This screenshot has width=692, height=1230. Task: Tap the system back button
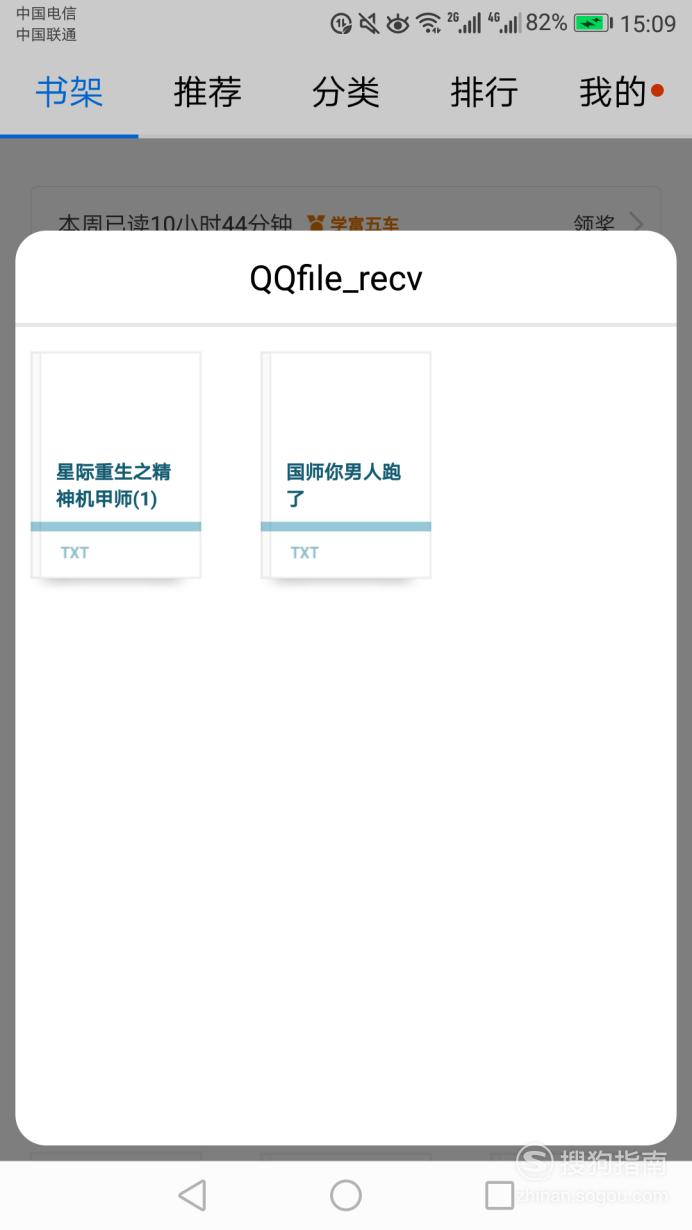(191, 1195)
